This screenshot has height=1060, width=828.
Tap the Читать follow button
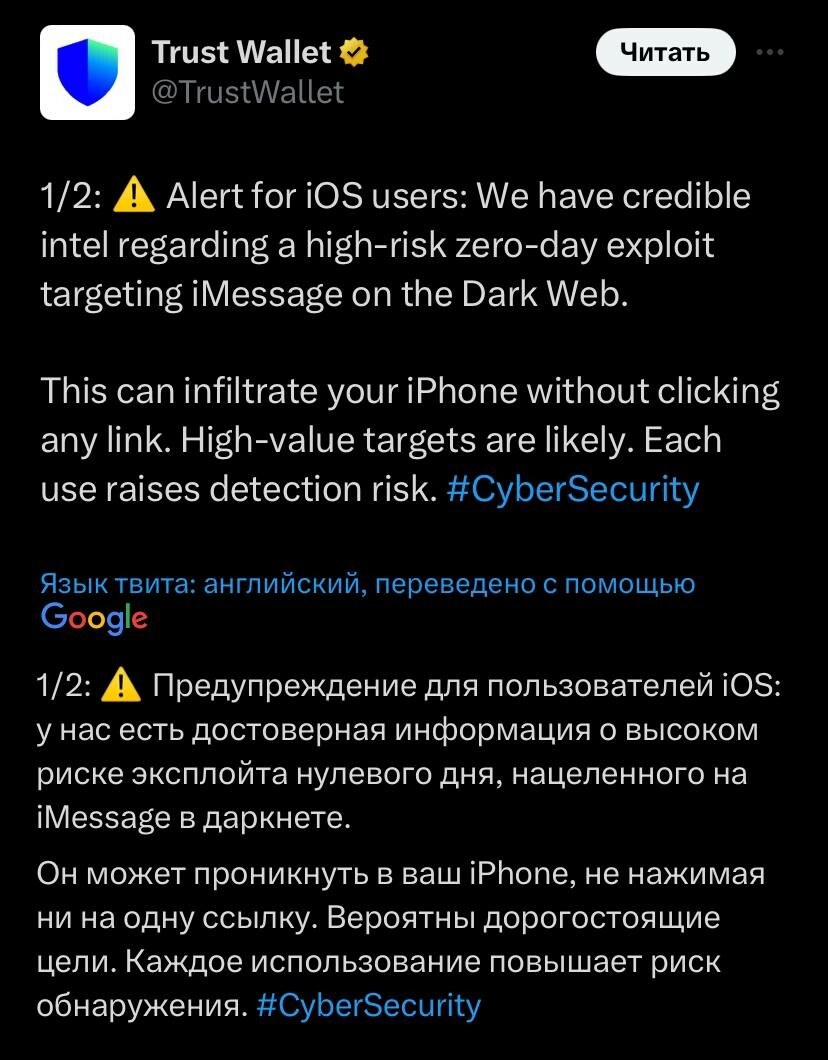tap(665, 53)
